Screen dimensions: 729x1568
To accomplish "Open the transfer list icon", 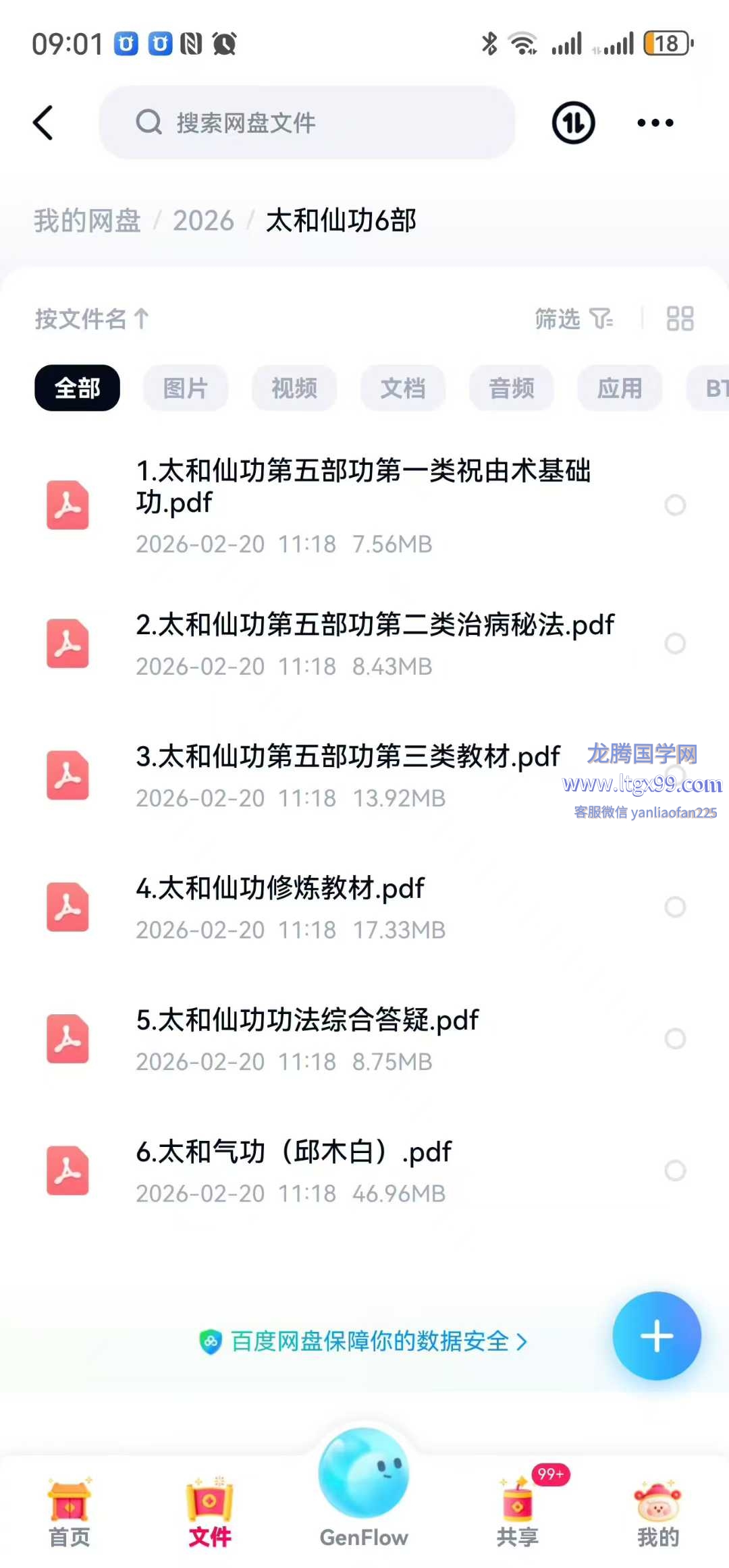I will coord(573,123).
